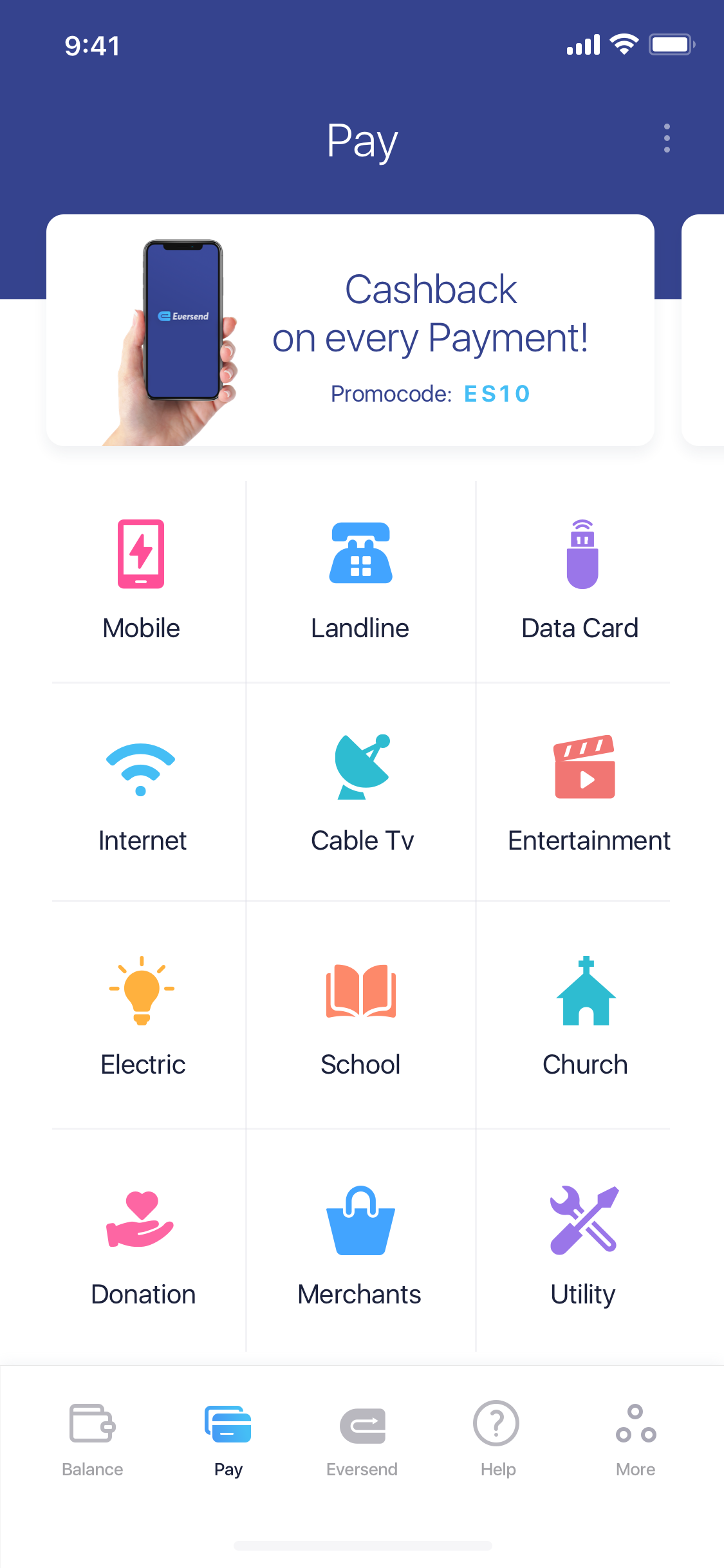Go to the Eversend tab

pos(362,1439)
